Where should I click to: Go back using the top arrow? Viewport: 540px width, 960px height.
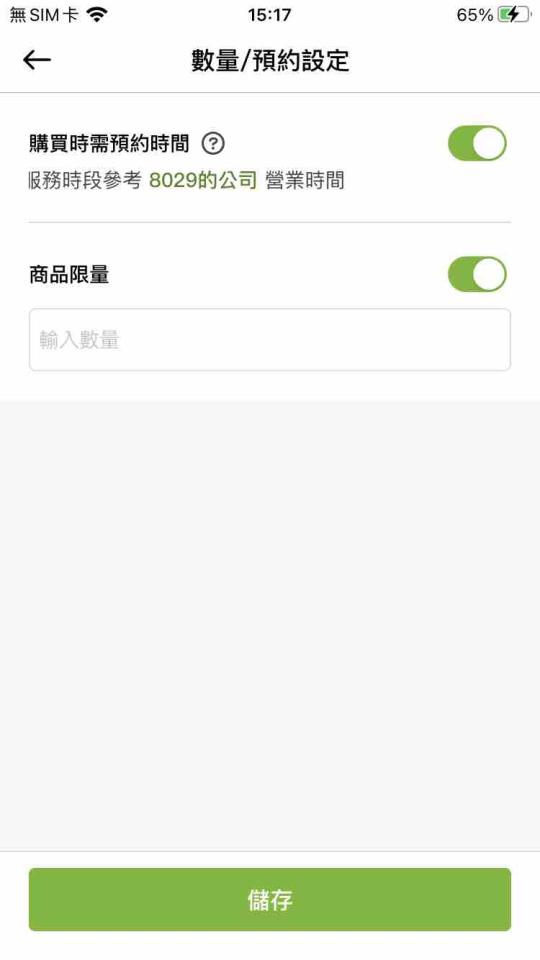click(x=37, y=59)
